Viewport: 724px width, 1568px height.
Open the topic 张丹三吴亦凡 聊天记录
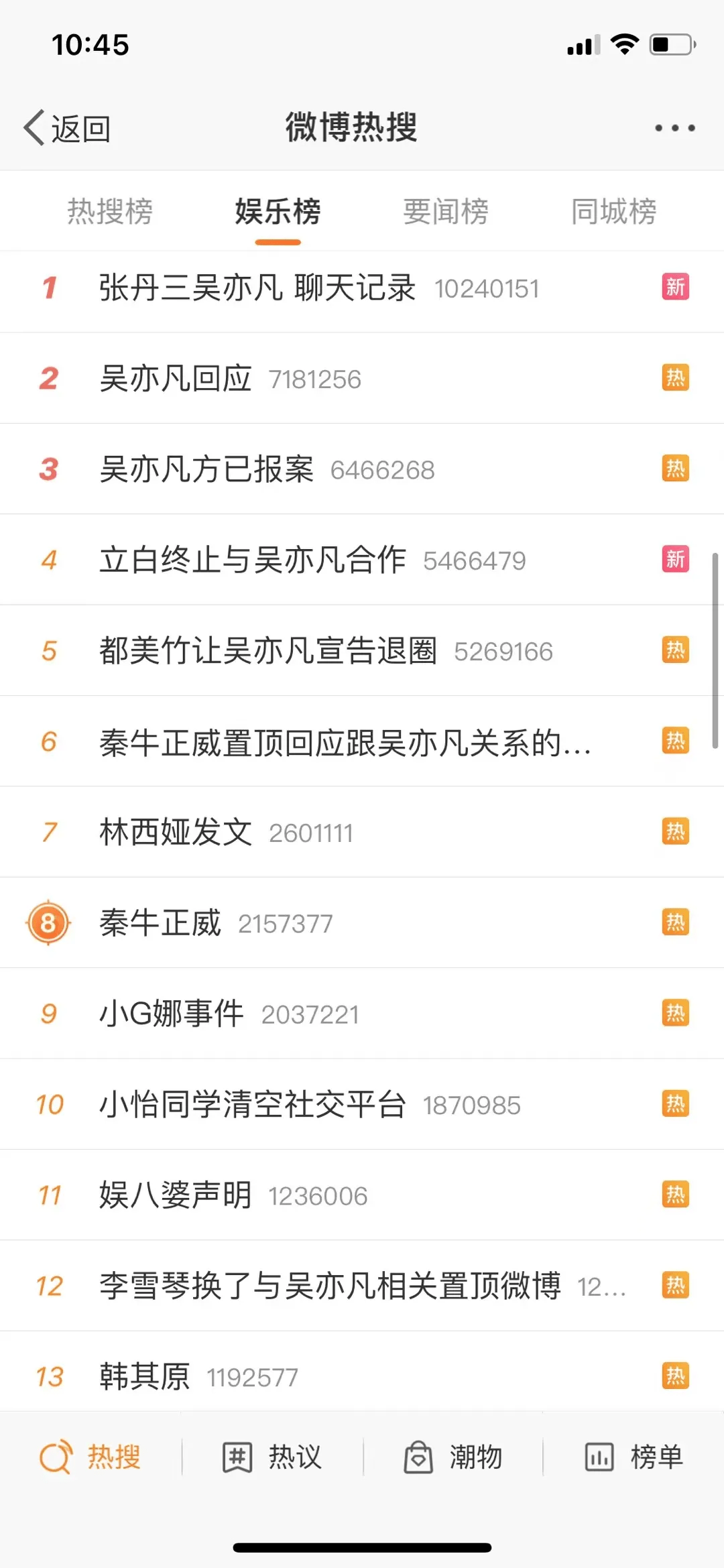362,288
